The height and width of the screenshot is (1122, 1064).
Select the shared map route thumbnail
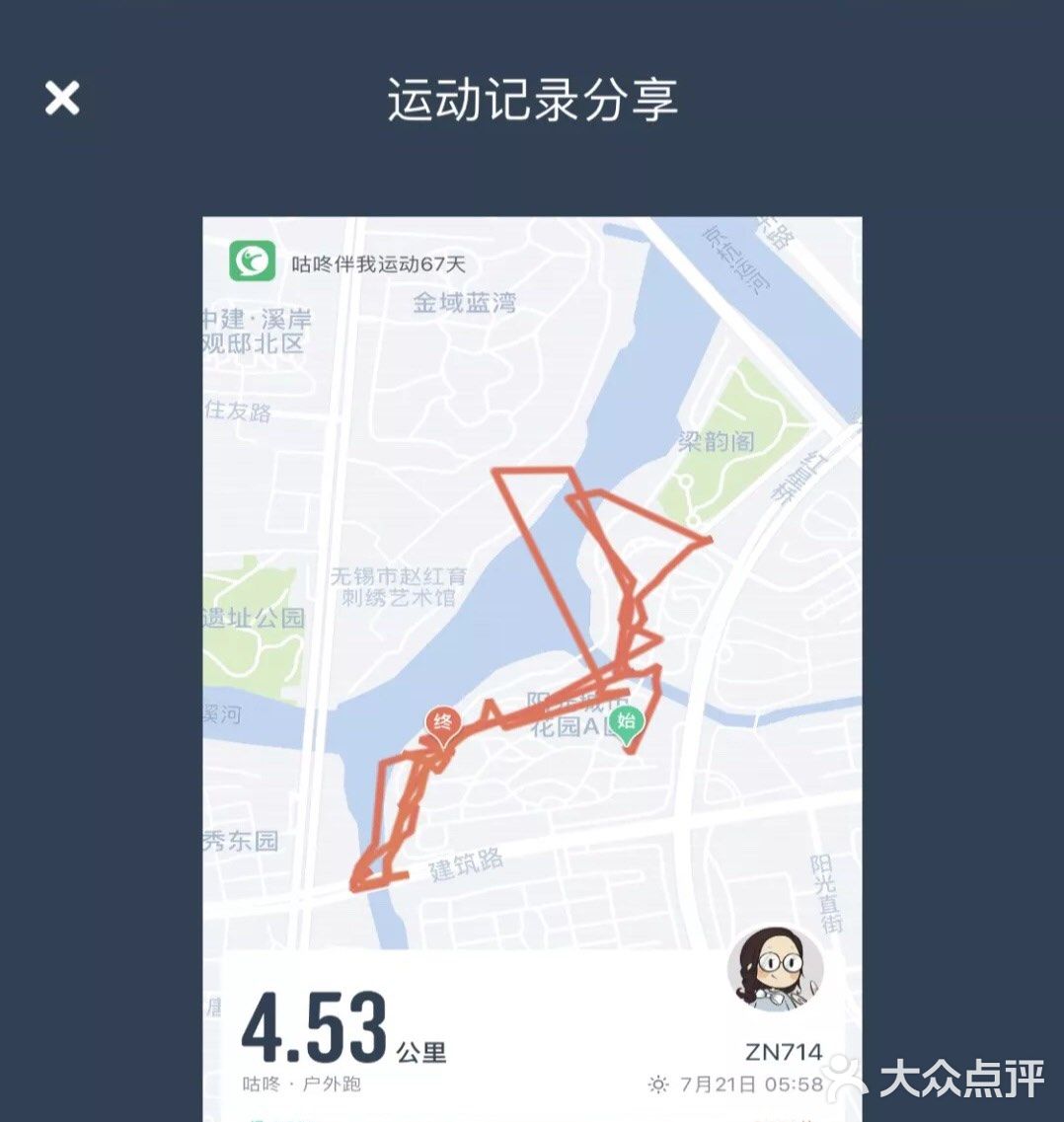[533, 592]
